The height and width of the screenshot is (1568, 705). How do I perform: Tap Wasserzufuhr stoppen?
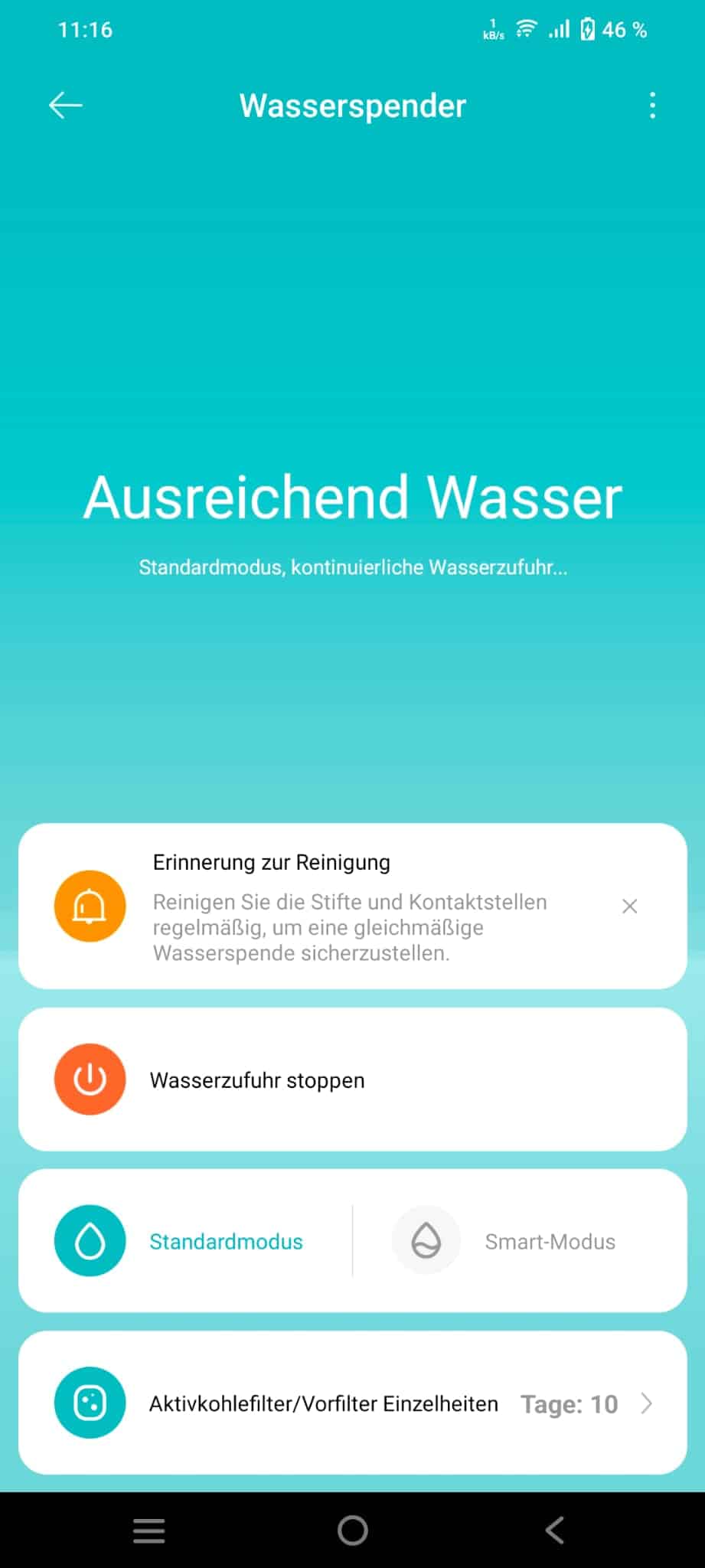point(352,1080)
